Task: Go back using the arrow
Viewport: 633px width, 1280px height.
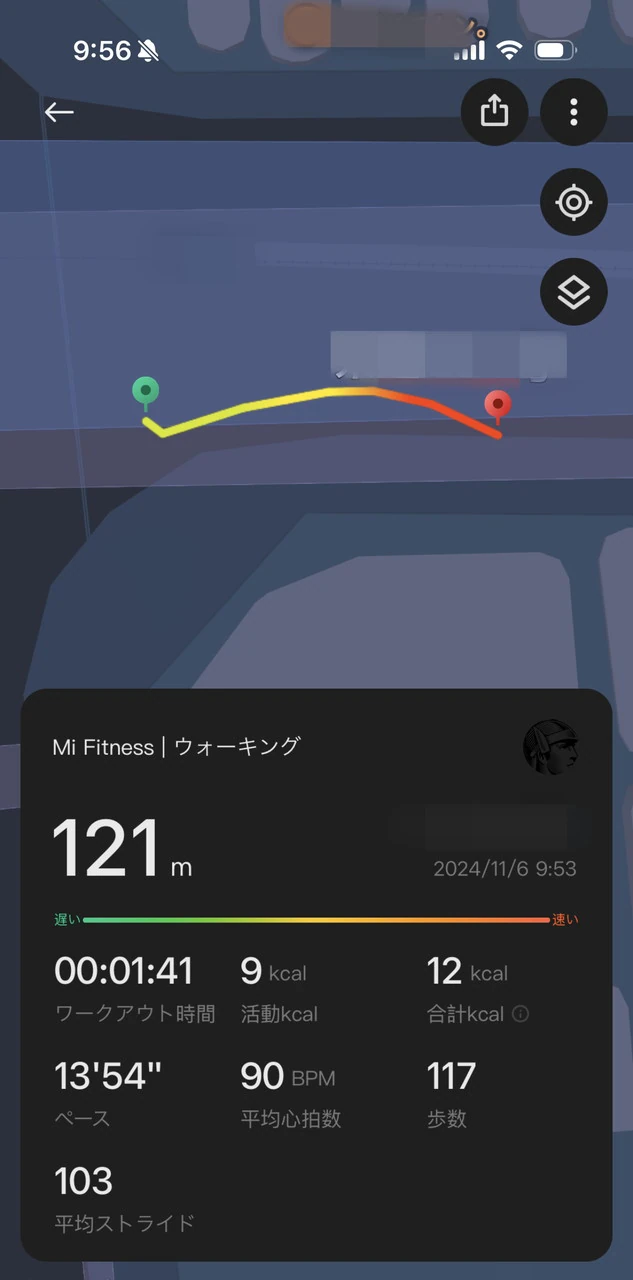Action: pos(59,112)
